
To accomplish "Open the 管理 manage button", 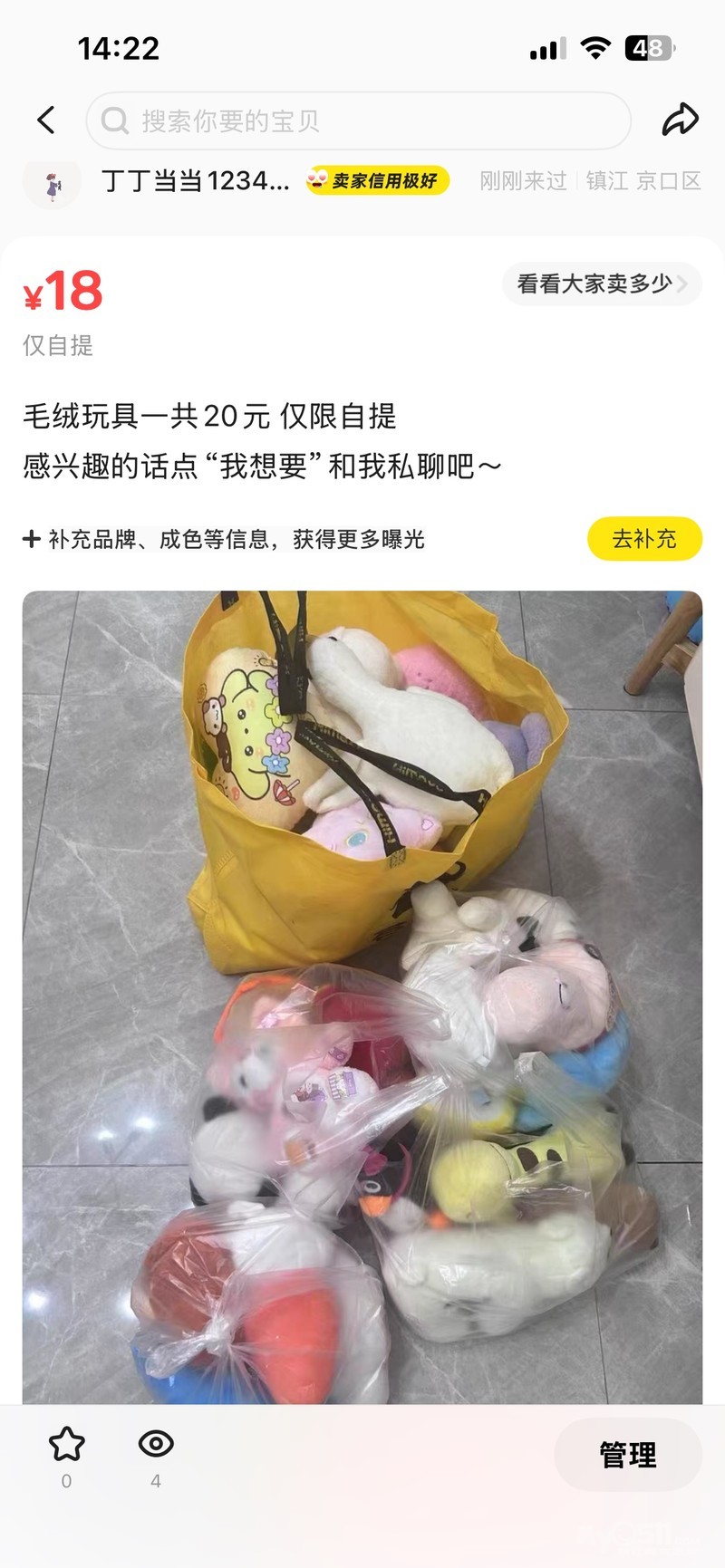I will tap(628, 1455).
